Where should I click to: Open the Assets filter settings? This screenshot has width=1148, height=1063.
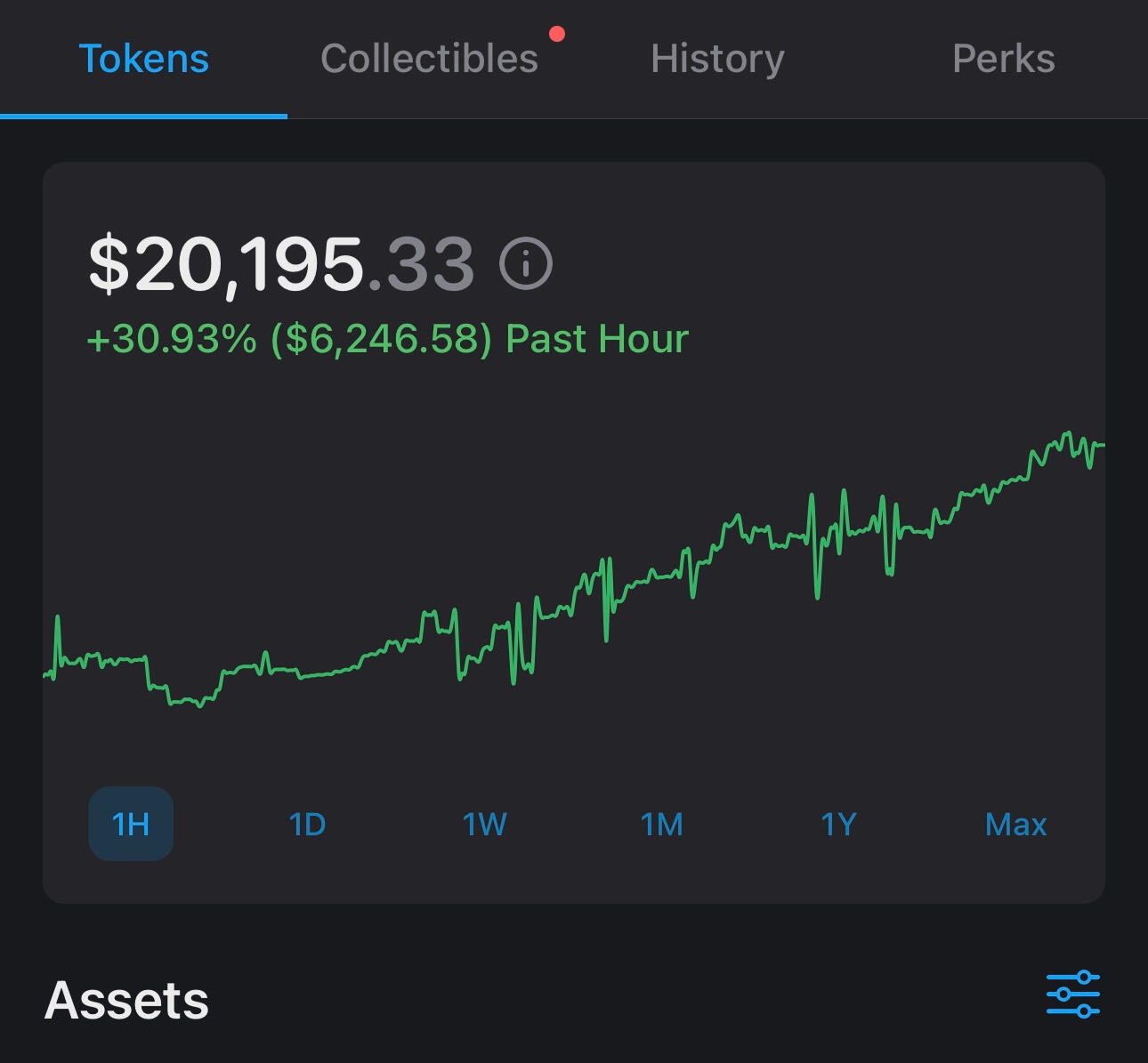(1073, 995)
